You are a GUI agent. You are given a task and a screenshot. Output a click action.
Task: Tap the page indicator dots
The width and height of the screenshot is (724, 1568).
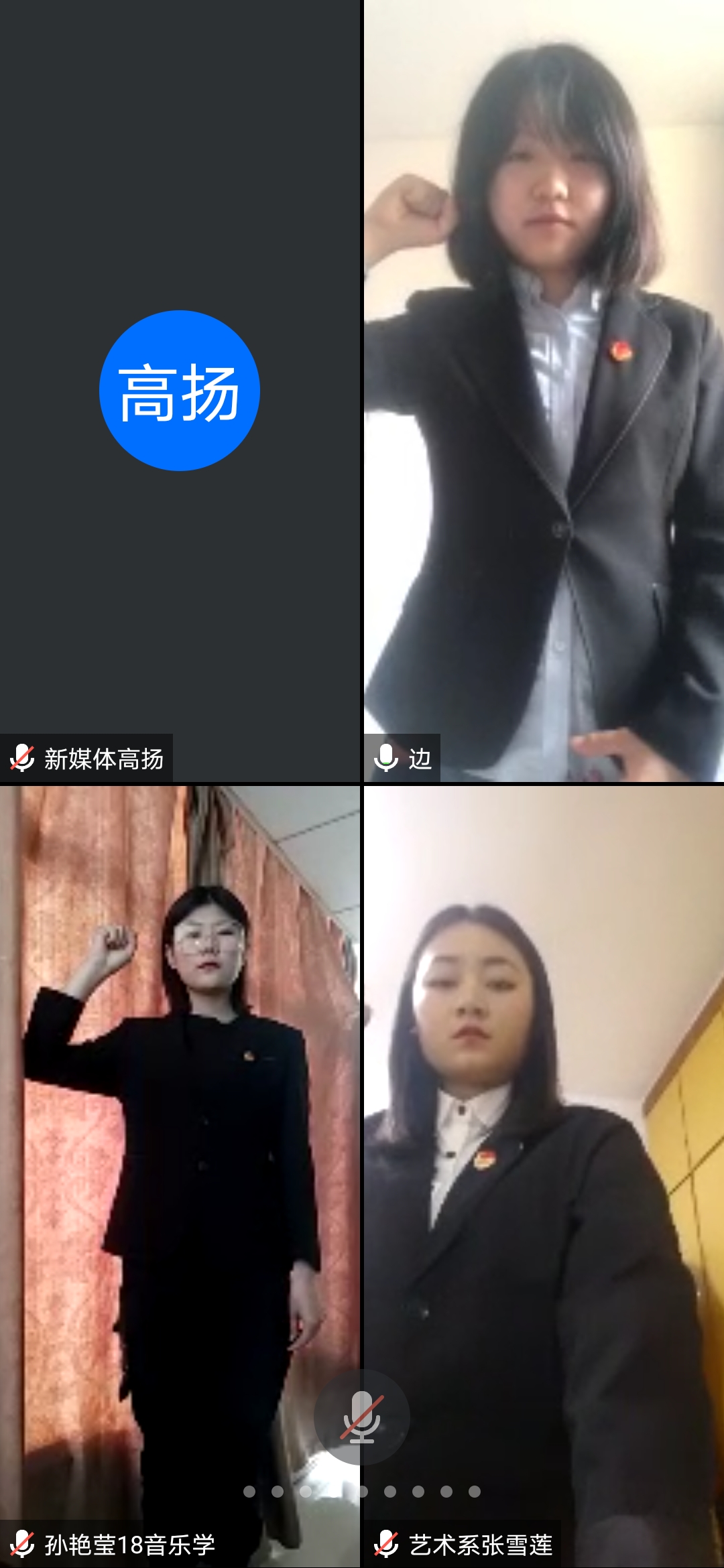[362, 1491]
